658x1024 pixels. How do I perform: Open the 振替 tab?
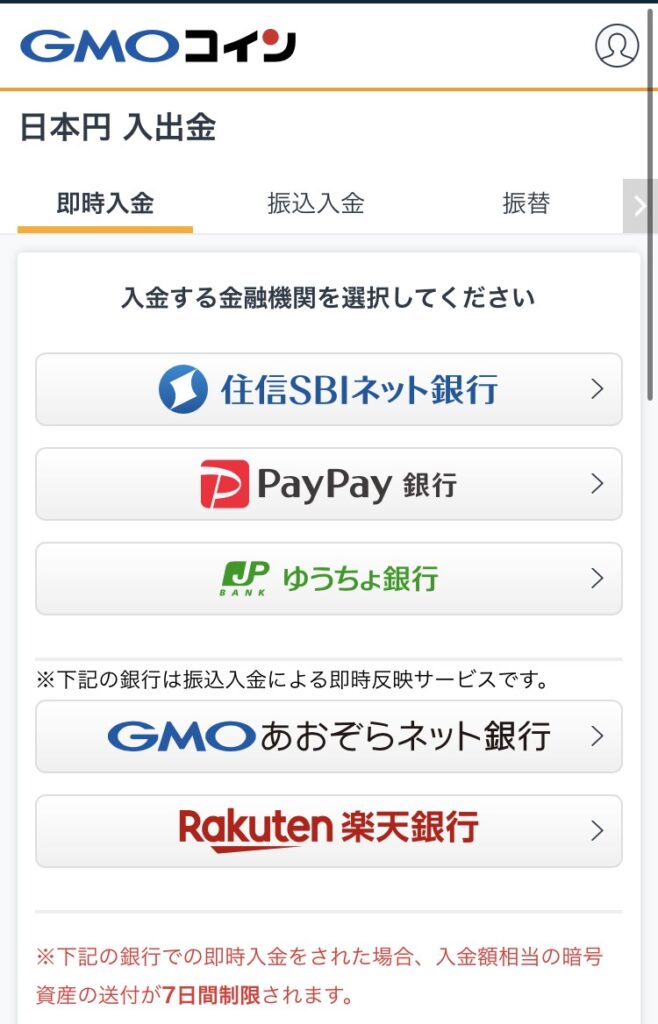point(526,204)
